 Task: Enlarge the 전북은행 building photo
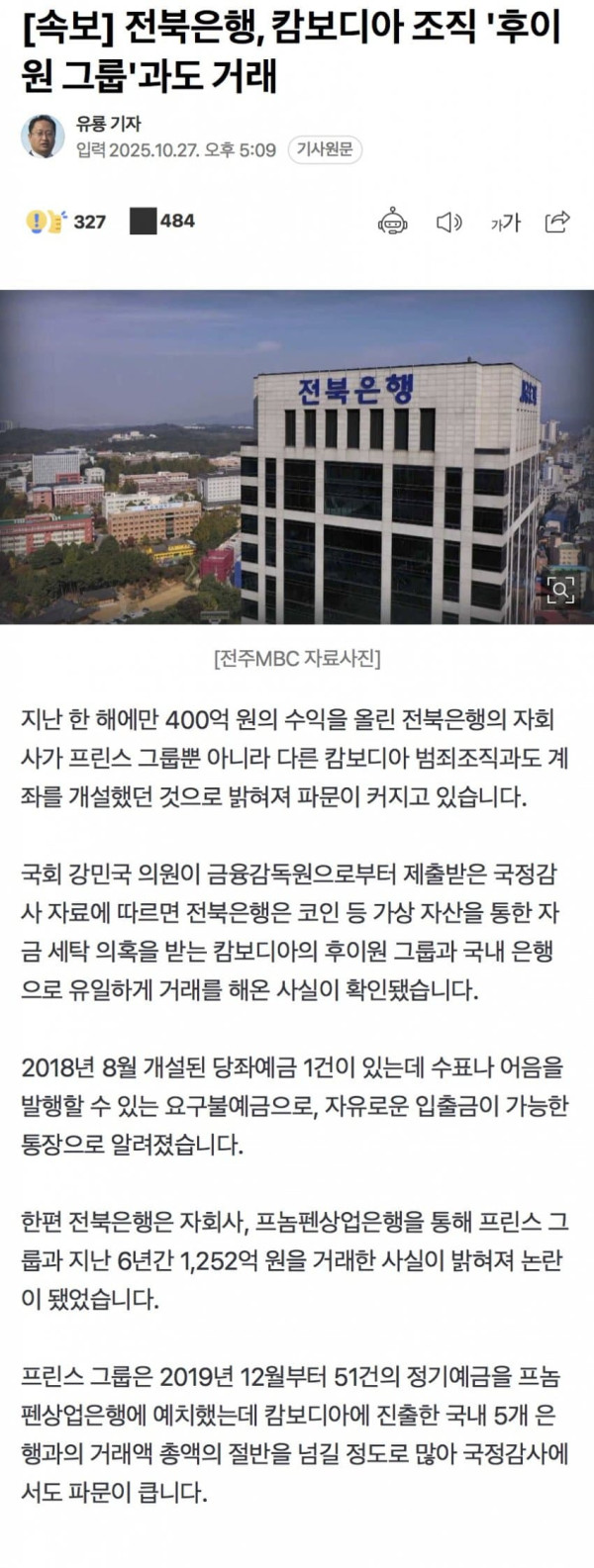click(561, 591)
